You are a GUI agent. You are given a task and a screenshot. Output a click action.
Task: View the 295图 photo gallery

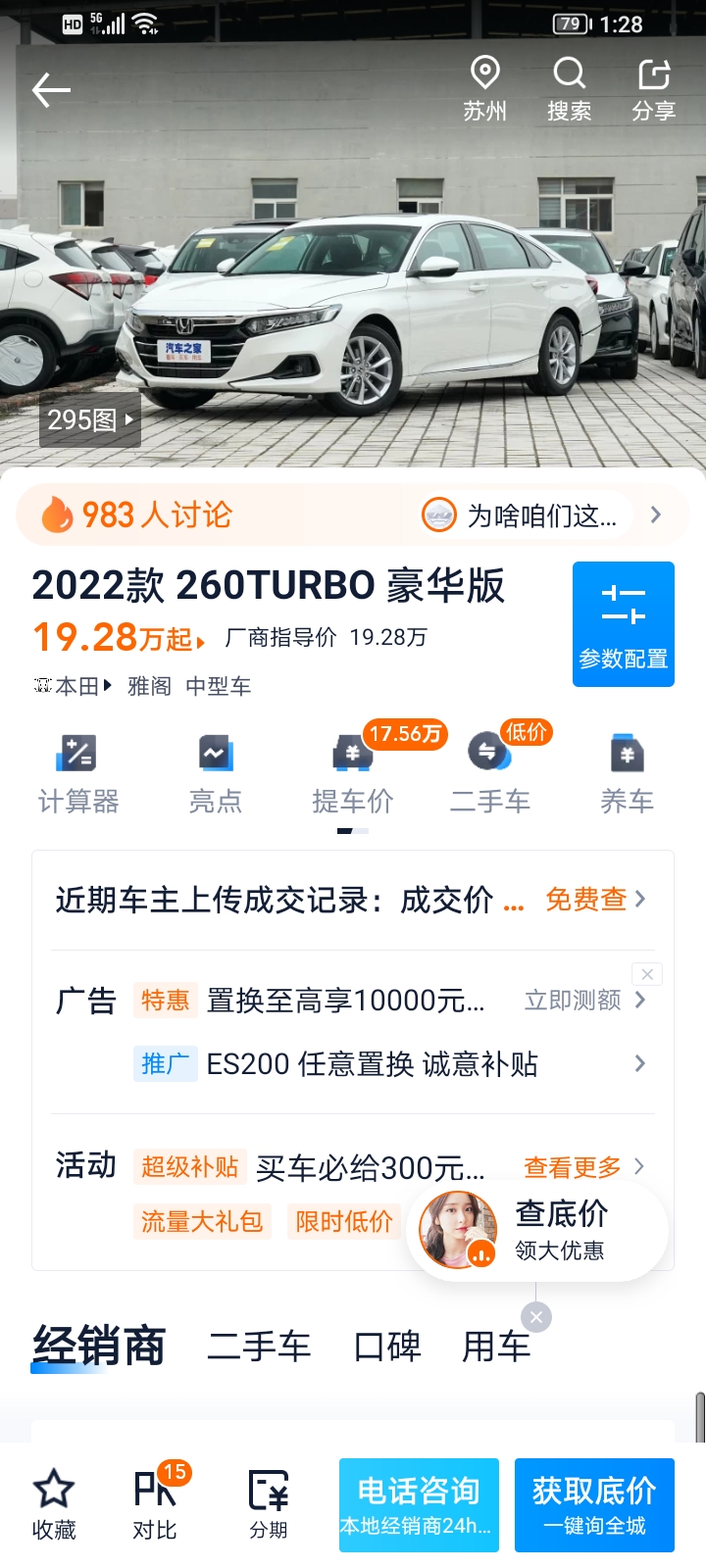[x=89, y=420]
